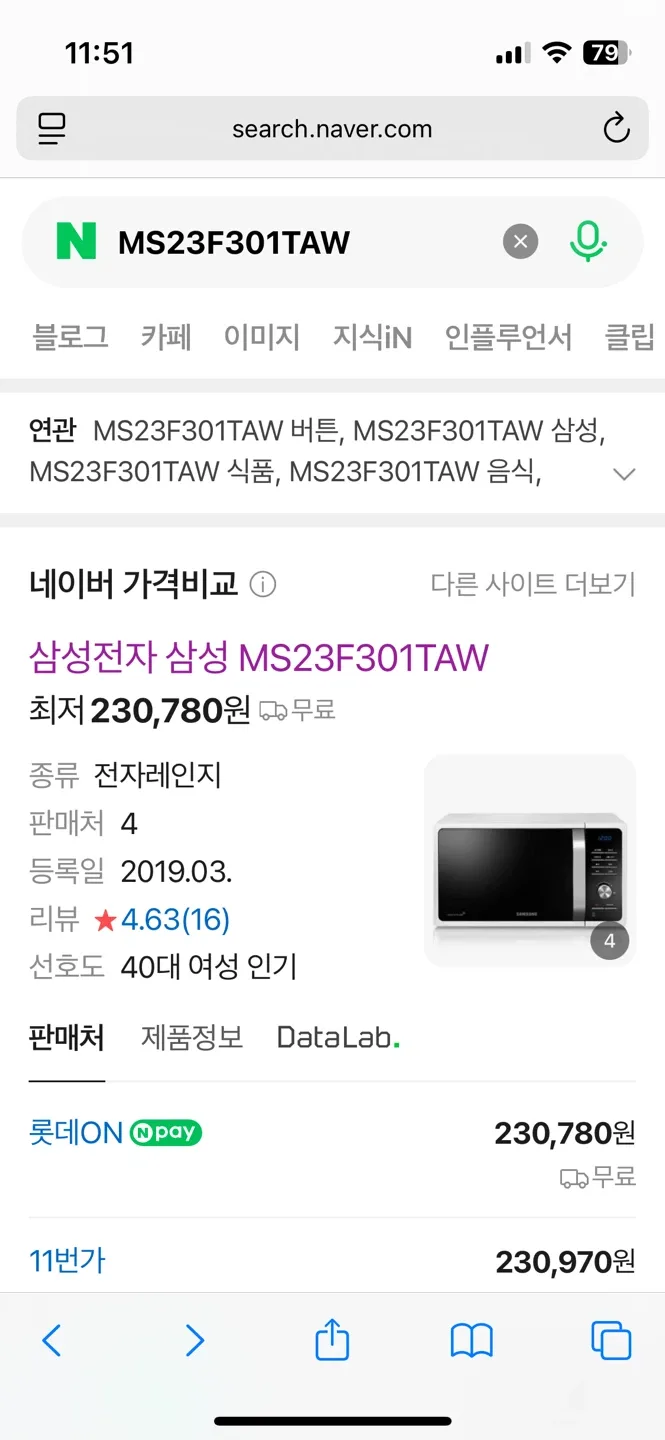Go back with Safari's back arrow

(x=52, y=1340)
